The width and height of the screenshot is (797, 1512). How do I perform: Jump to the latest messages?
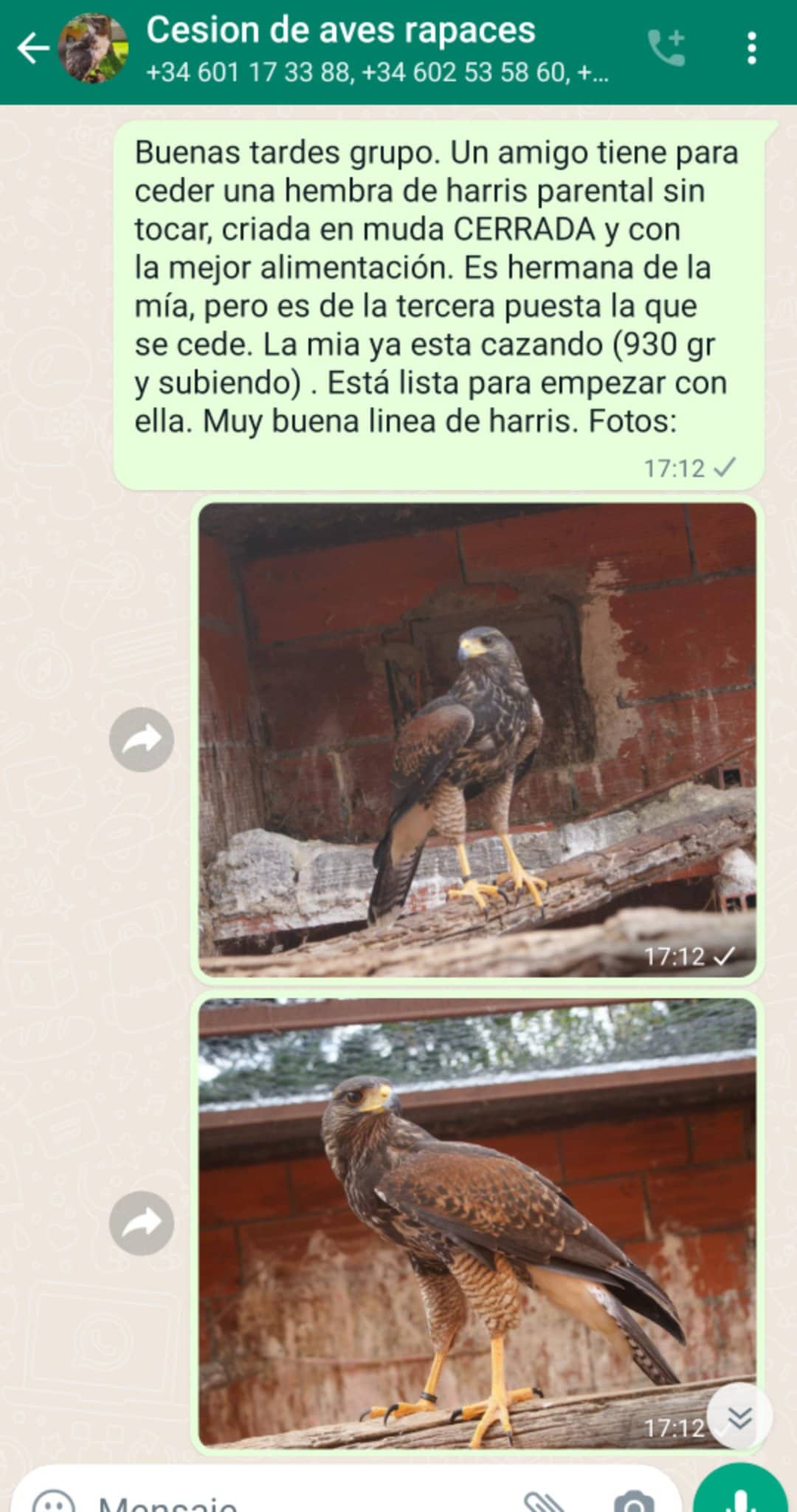click(x=739, y=1416)
